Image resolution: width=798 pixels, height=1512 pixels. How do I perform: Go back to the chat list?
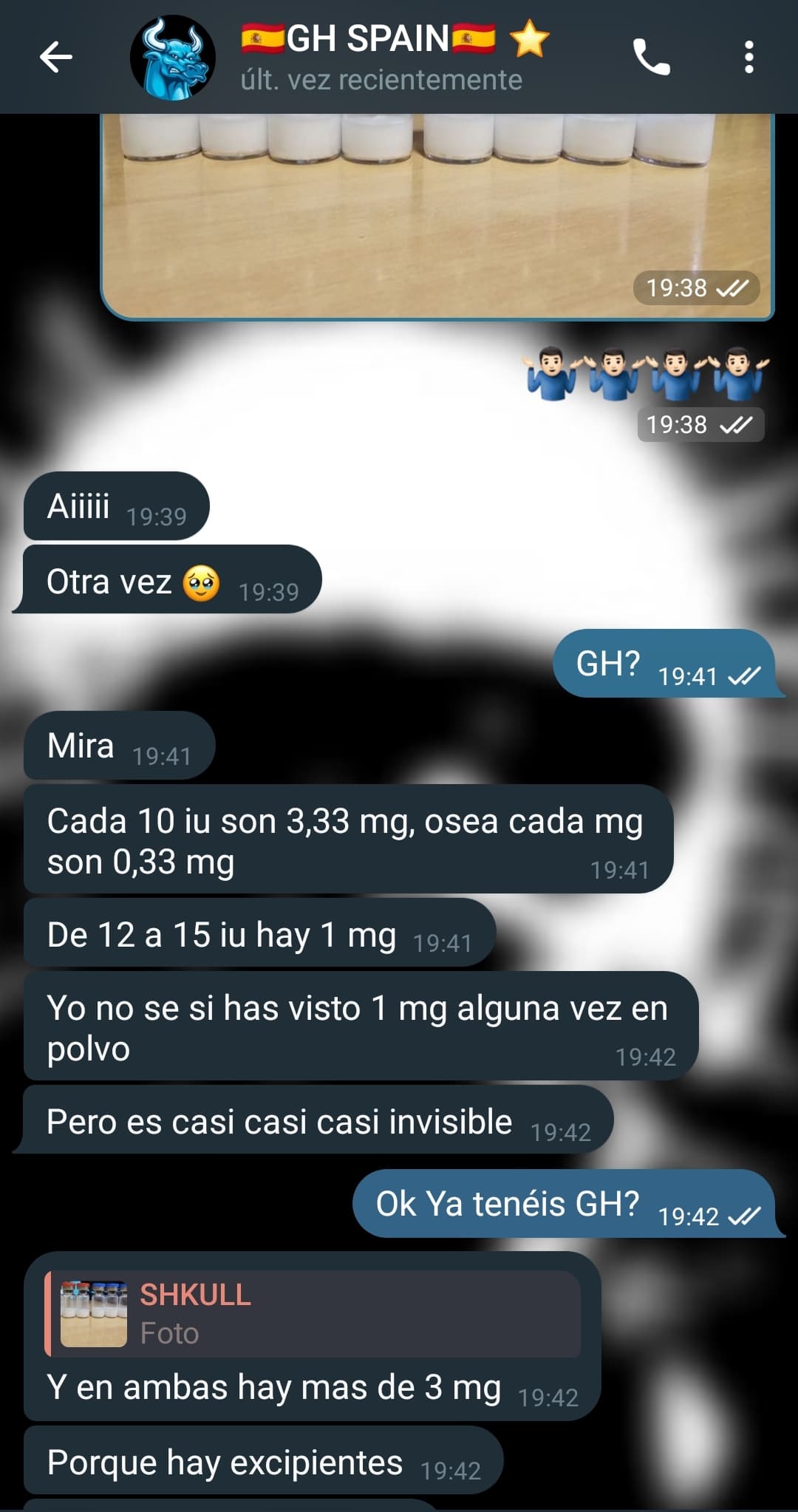[56, 57]
